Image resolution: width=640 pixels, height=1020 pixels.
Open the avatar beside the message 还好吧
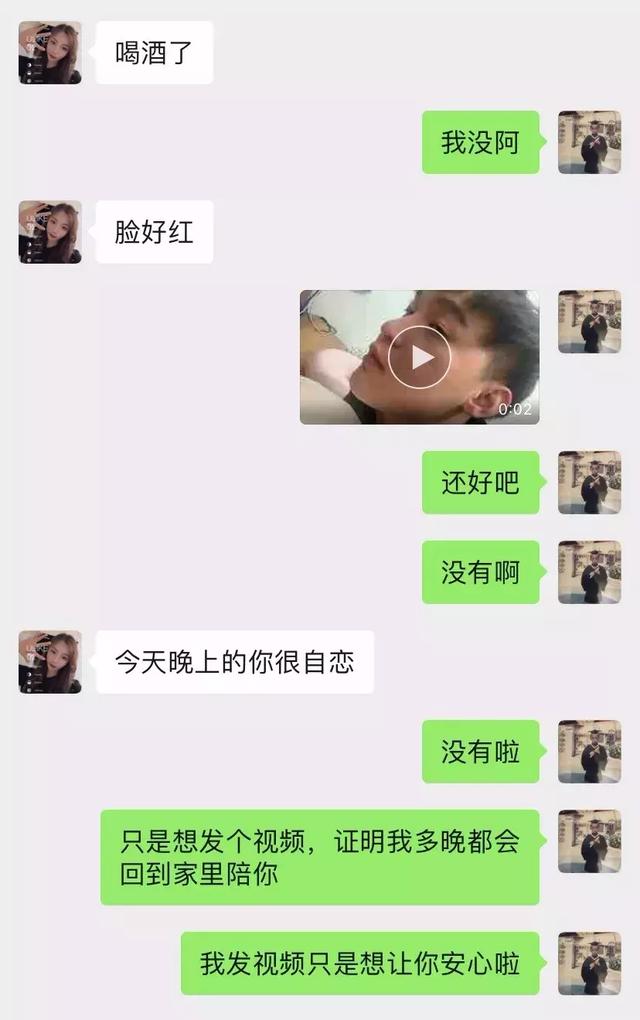pyautogui.click(x=589, y=482)
